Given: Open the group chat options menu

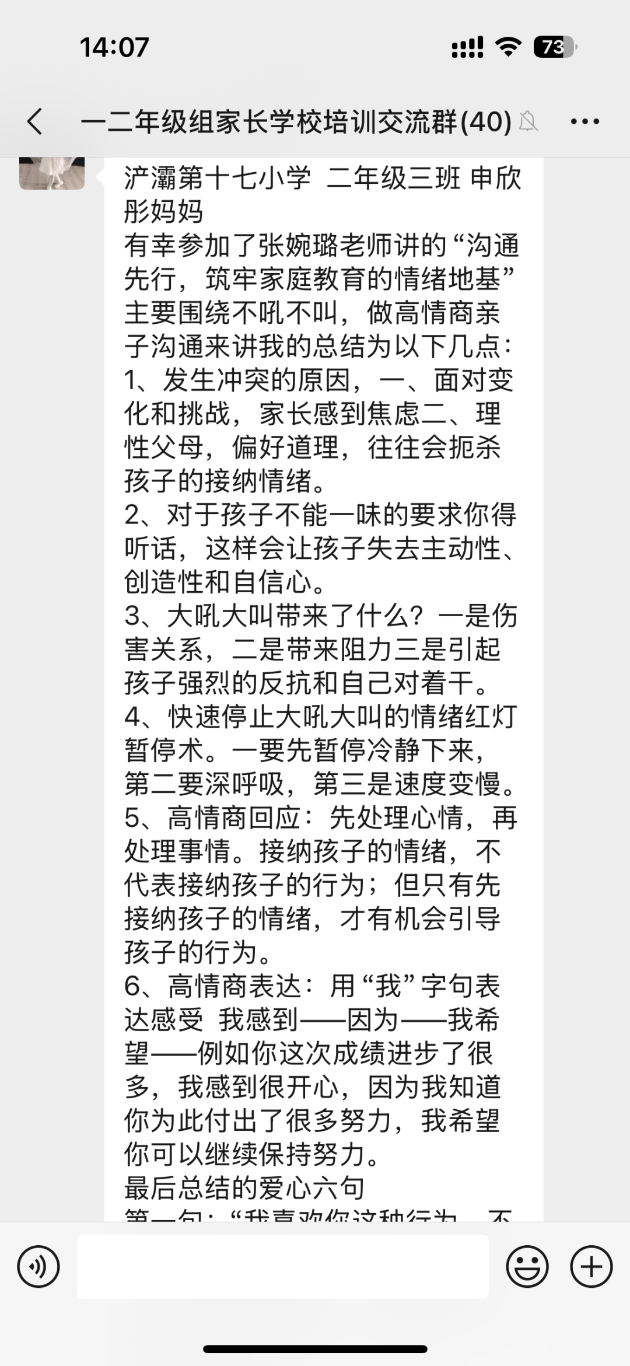Looking at the screenshot, I should click(x=584, y=122).
